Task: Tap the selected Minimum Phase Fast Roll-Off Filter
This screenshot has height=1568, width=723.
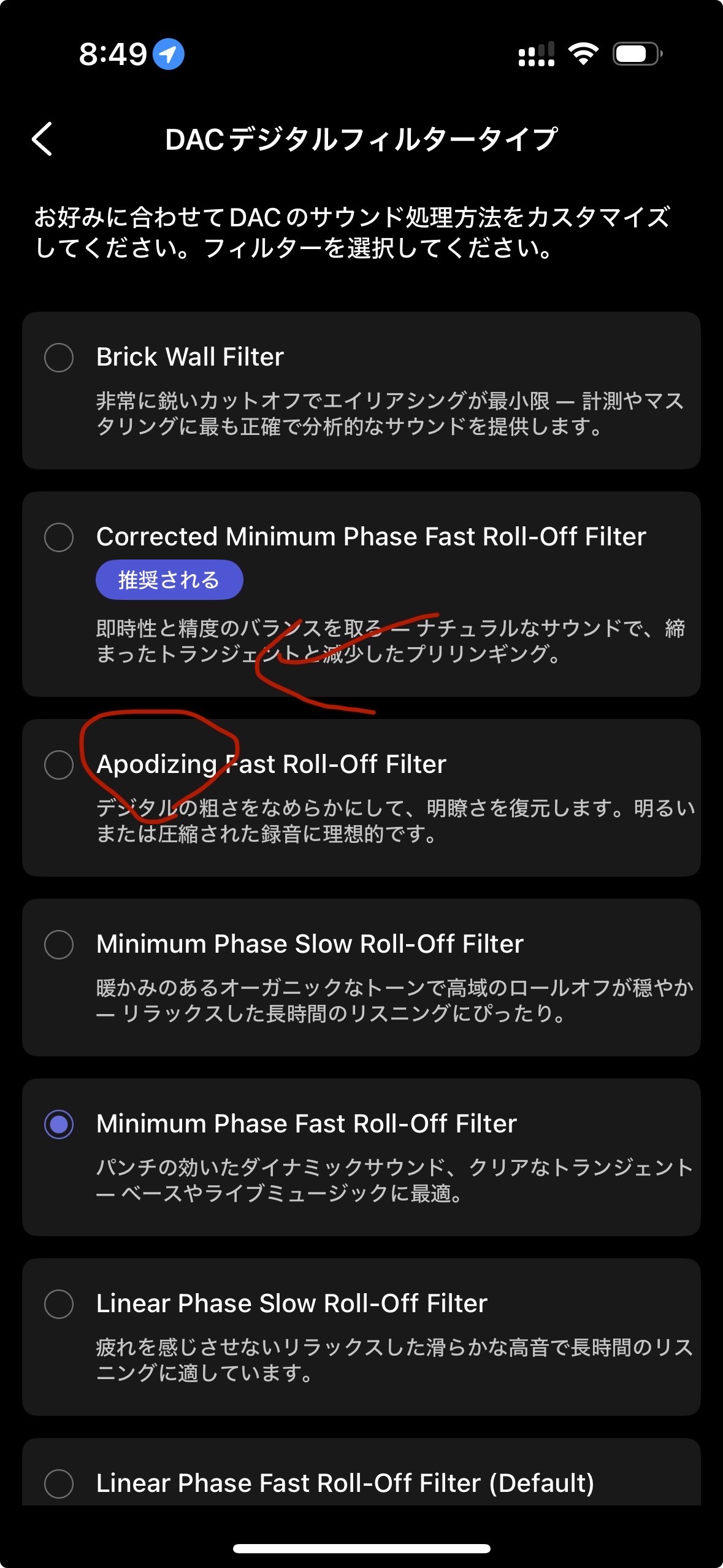Action: [59, 1124]
